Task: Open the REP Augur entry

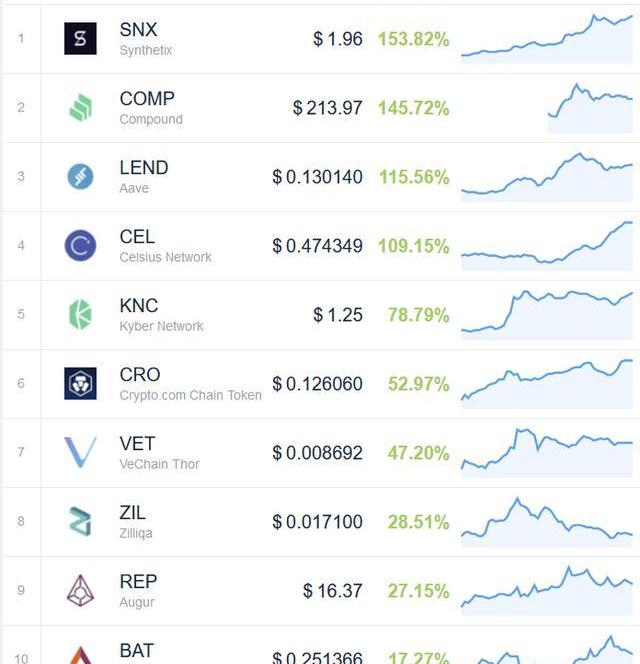Action: (138, 590)
